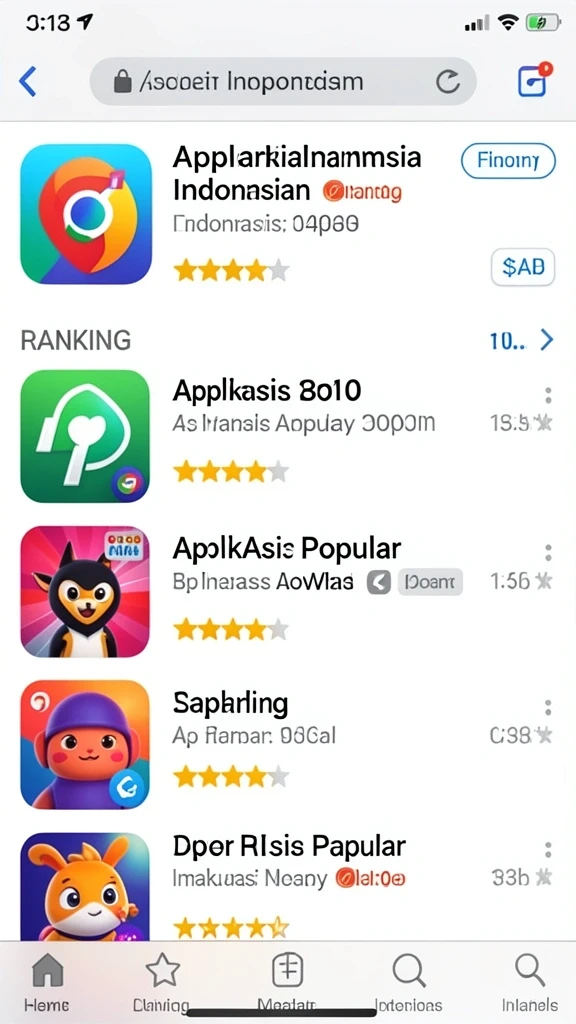Tap the address bar with the lock icon
Viewport: 576px width, 1024px height.
(283, 82)
